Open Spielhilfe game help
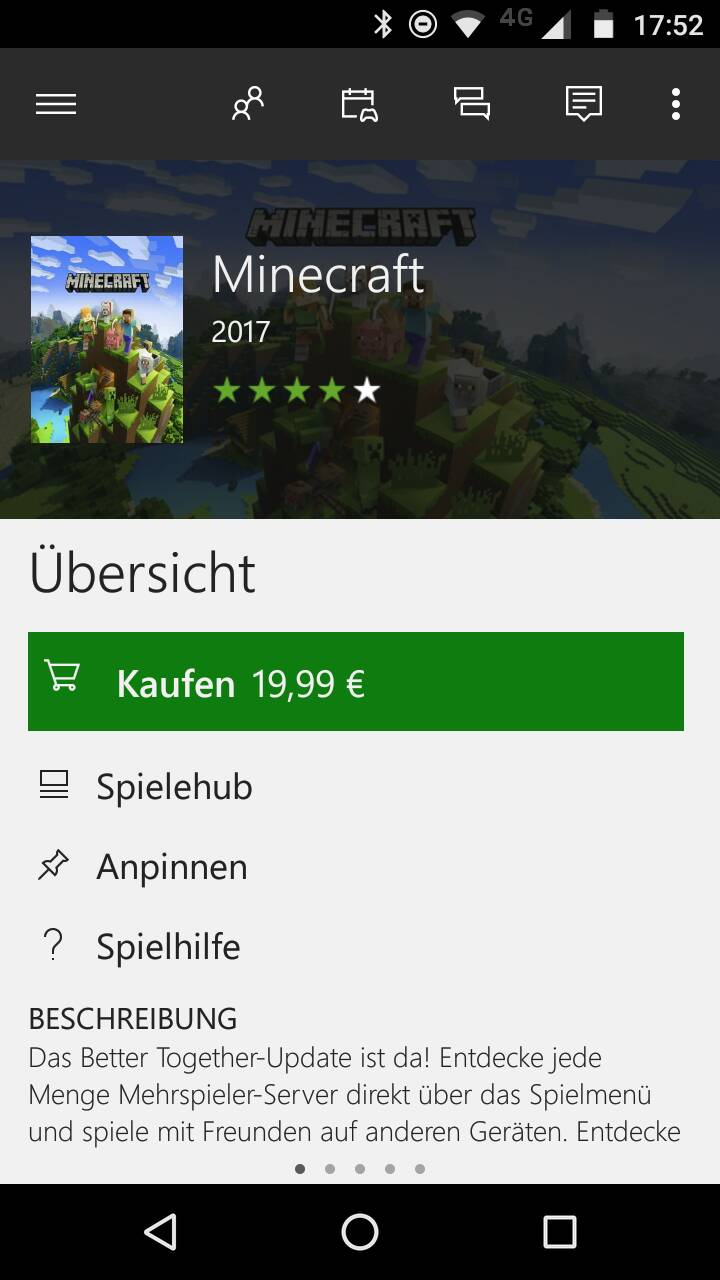The image size is (720, 1280). [x=356, y=946]
